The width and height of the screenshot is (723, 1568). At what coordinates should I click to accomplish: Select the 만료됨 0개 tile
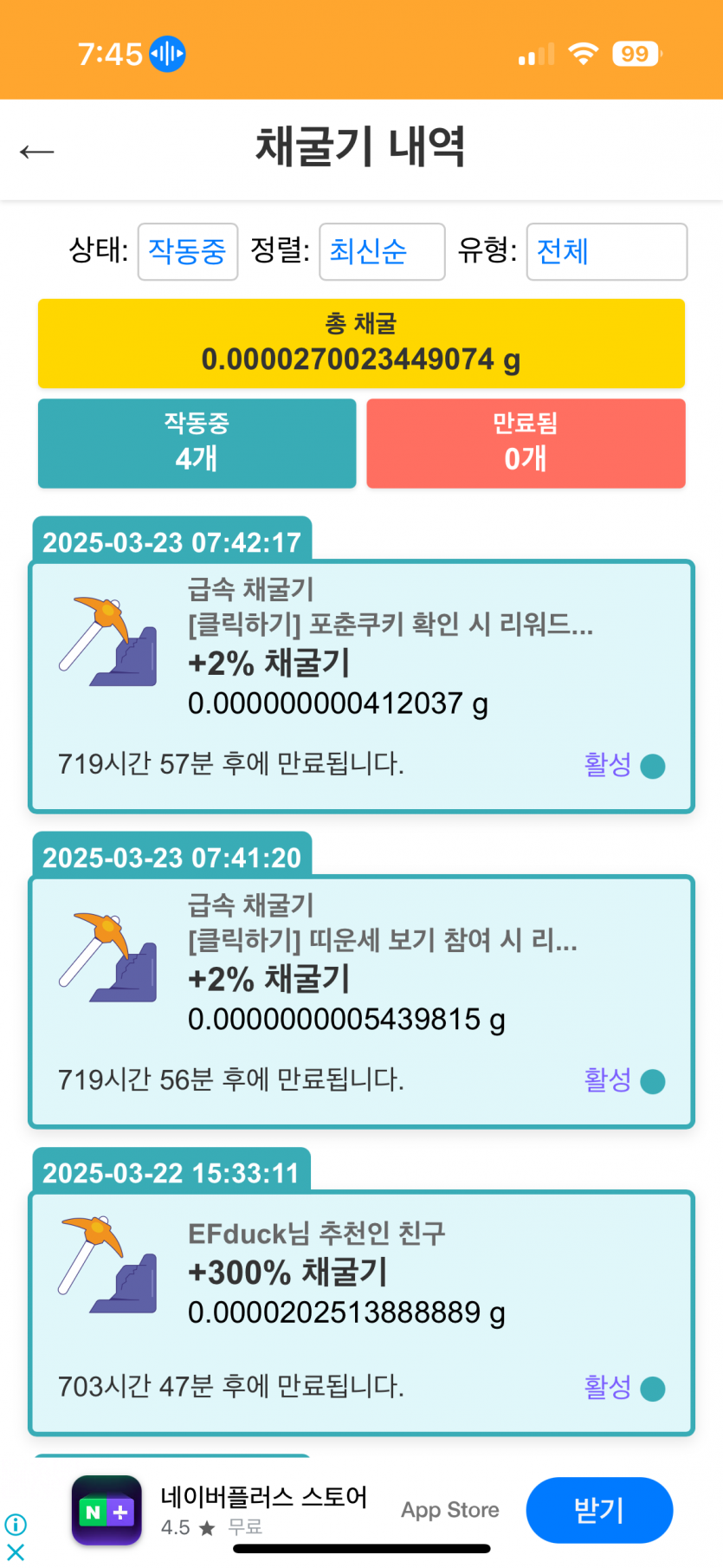(x=526, y=444)
